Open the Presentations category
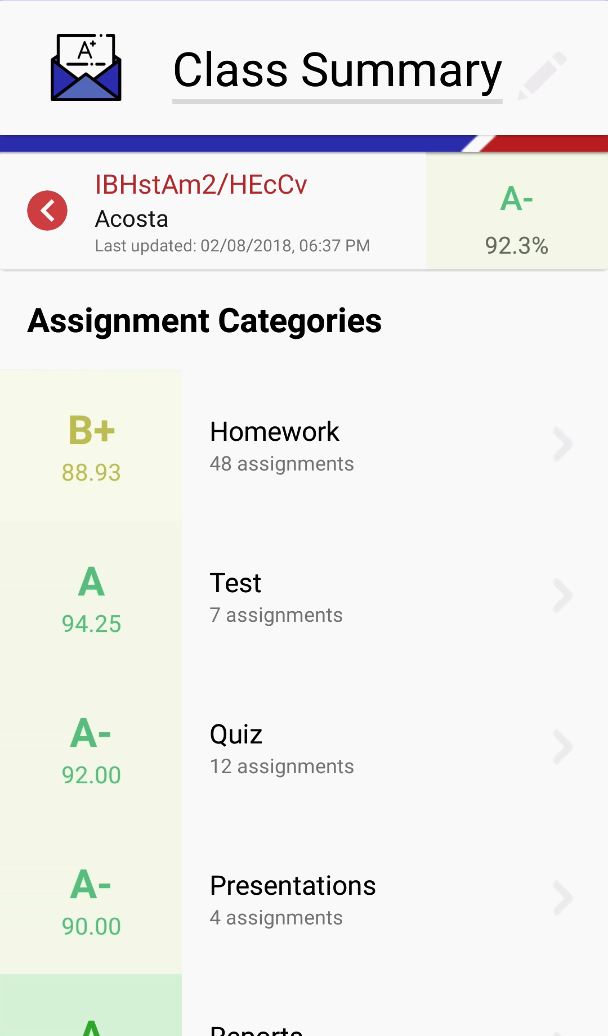The width and height of the screenshot is (608, 1036). click(x=304, y=899)
